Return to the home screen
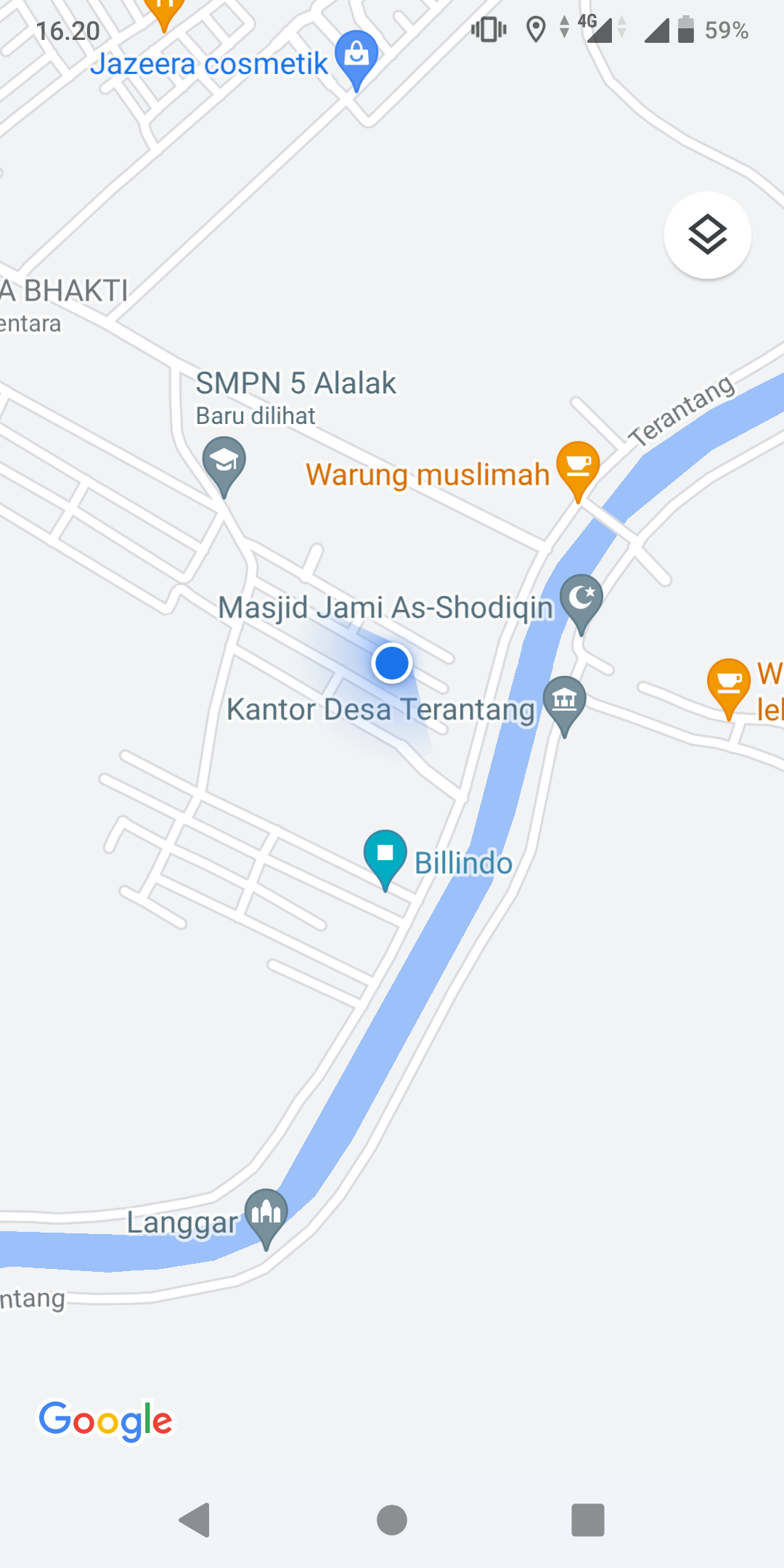Viewport: 784px width, 1568px height. coord(392,1519)
